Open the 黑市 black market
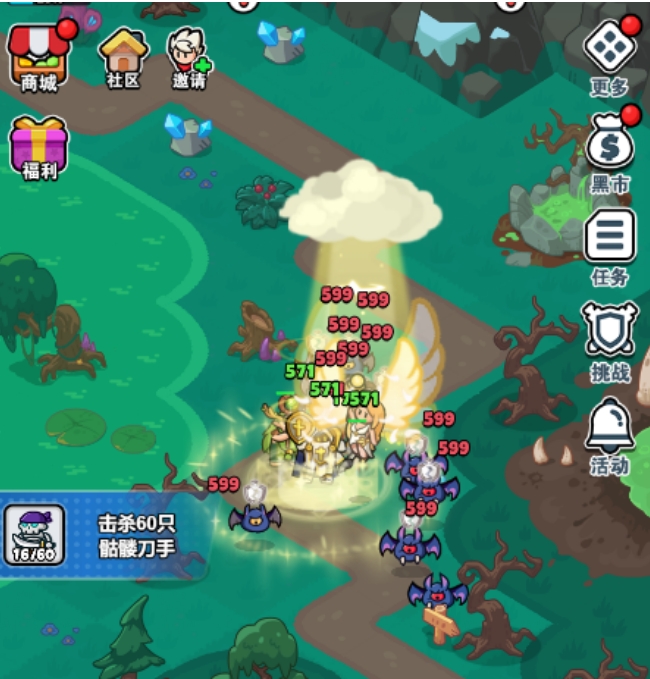The image size is (650, 679). 609,149
